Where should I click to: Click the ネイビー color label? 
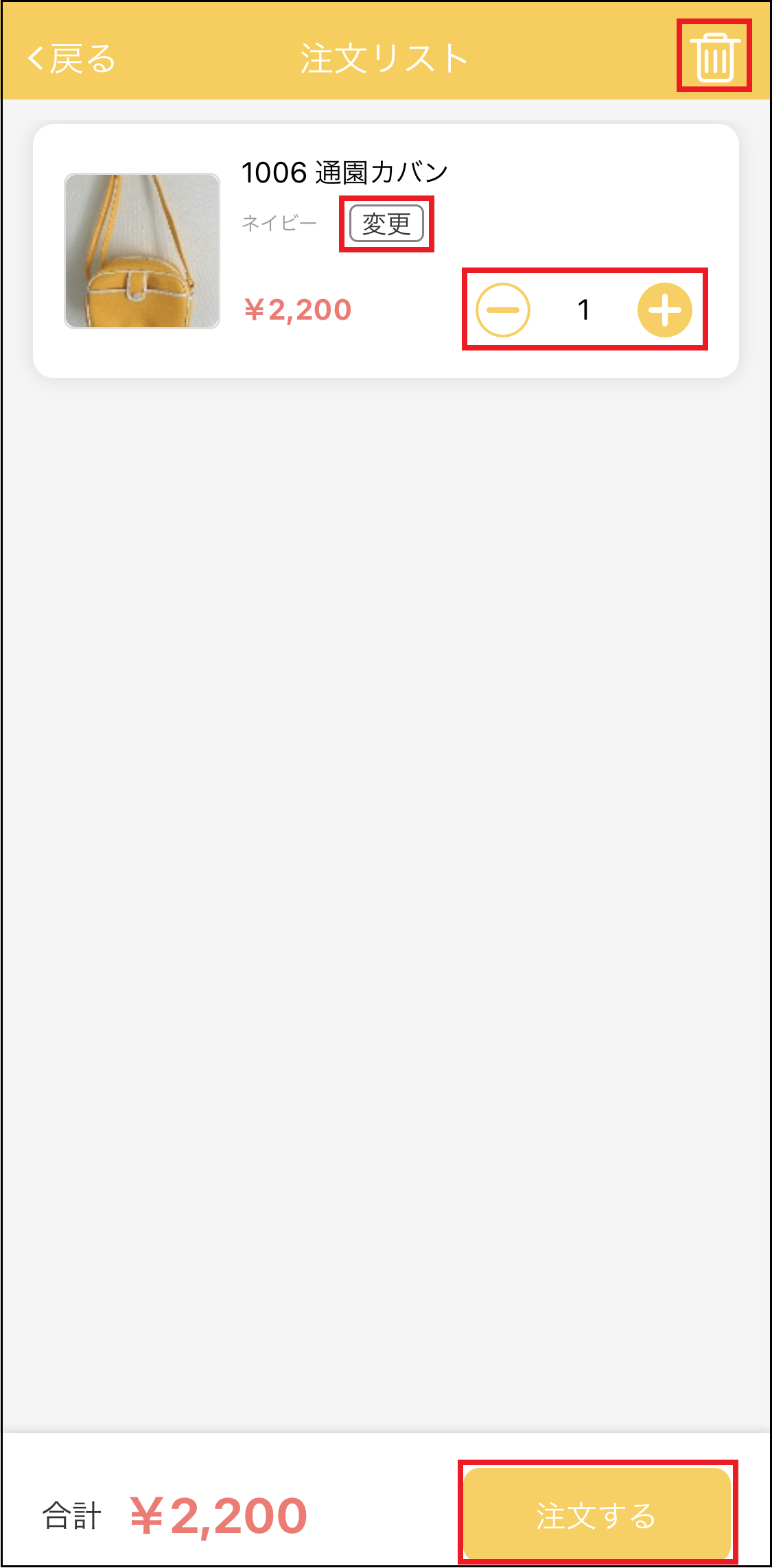tap(279, 222)
